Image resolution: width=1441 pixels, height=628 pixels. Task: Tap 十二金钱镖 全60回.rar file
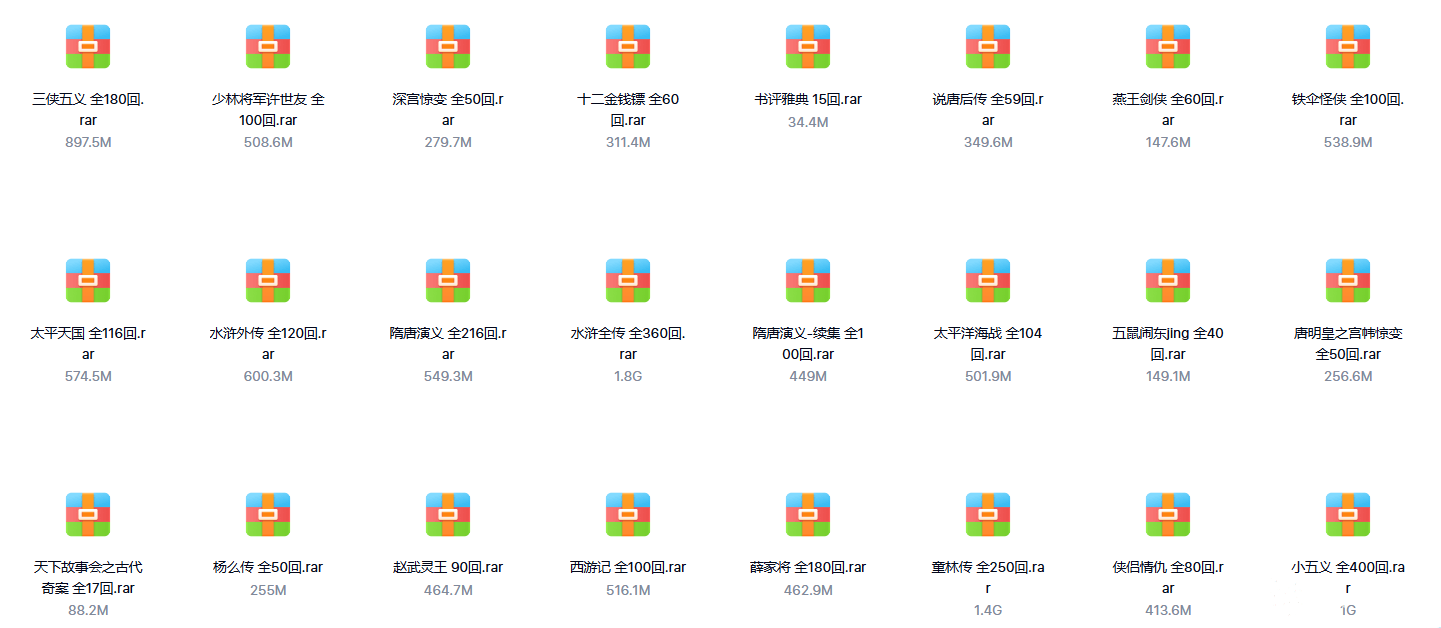click(x=628, y=47)
